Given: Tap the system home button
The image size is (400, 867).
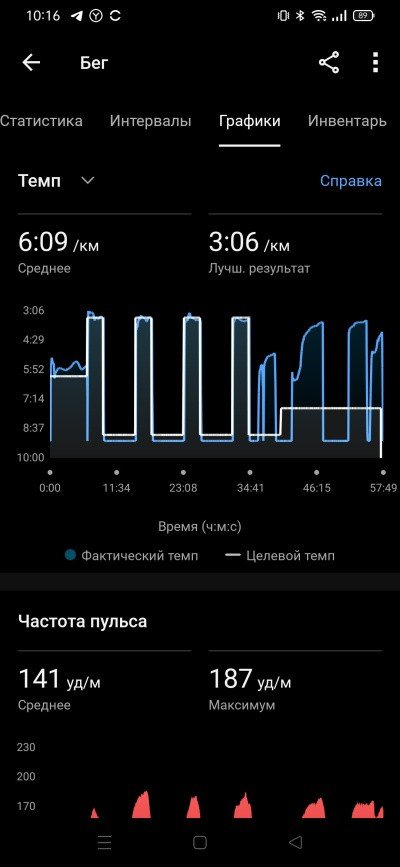Looking at the screenshot, I should pyautogui.click(x=200, y=843).
